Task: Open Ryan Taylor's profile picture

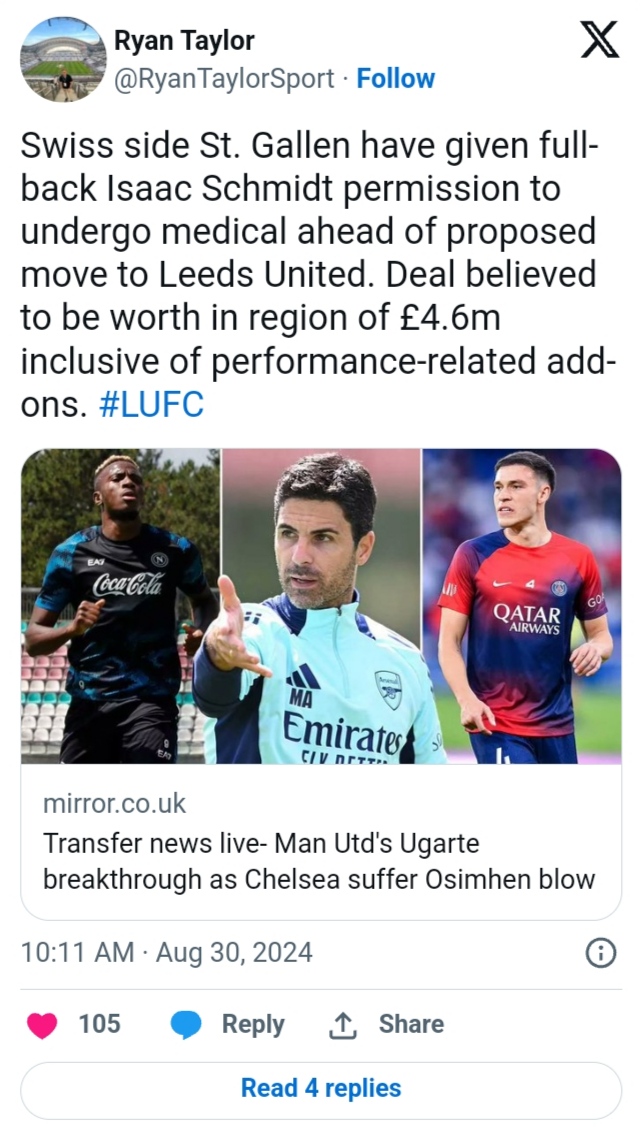Action: click(63, 59)
